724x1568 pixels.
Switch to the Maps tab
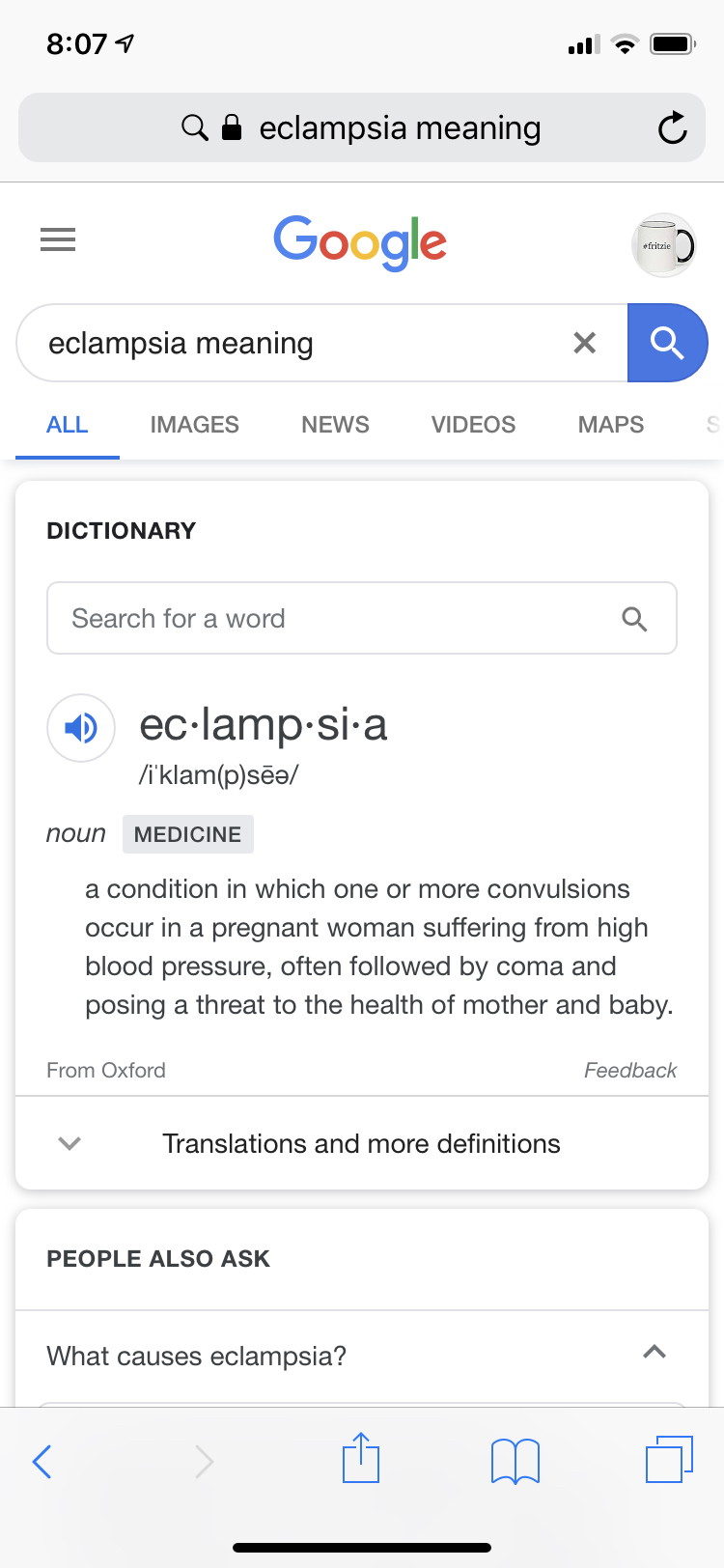[610, 425]
